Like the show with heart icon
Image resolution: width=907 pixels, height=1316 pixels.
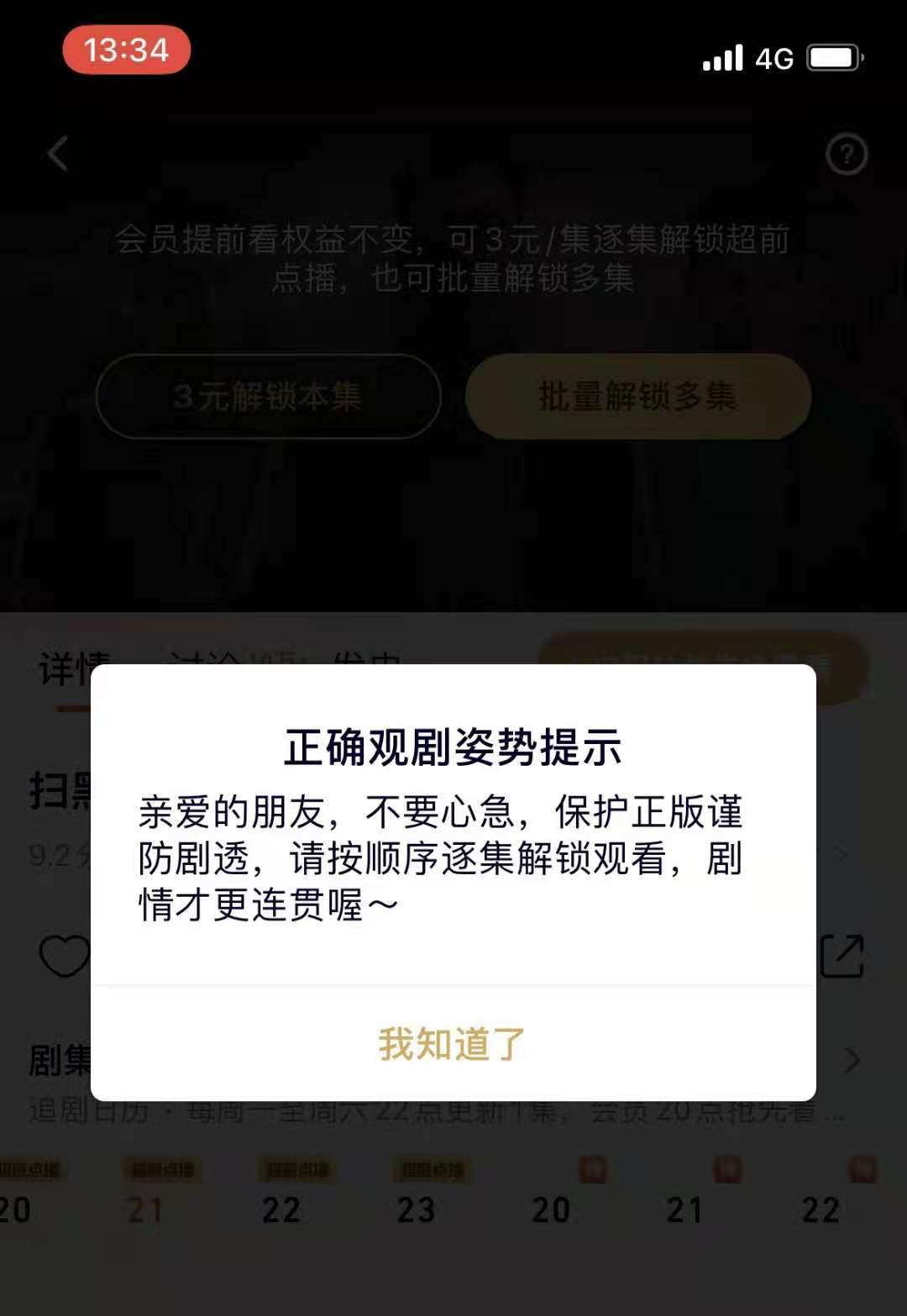click(x=63, y=956)
